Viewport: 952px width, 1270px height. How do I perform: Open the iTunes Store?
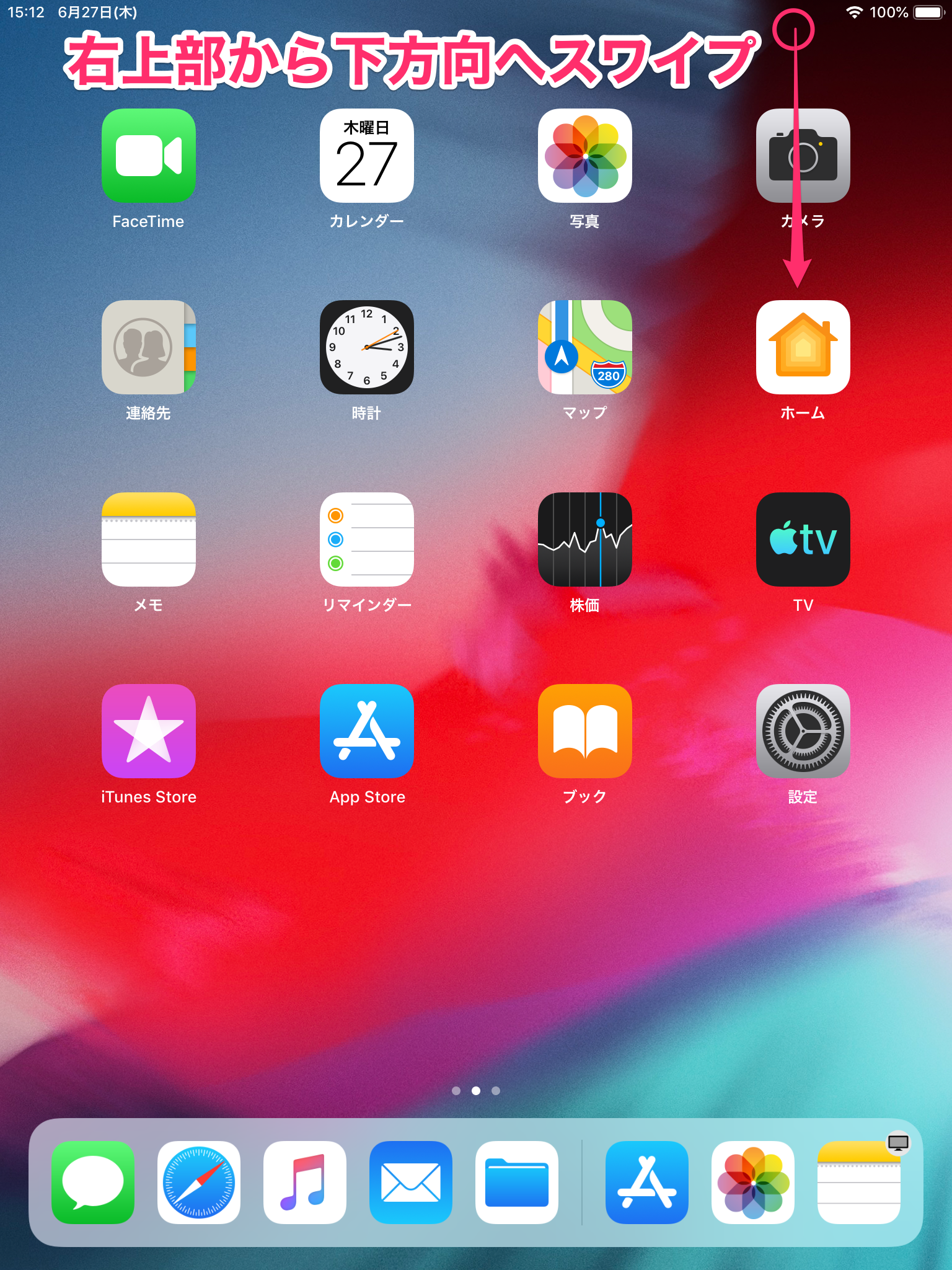coord(149,731)
